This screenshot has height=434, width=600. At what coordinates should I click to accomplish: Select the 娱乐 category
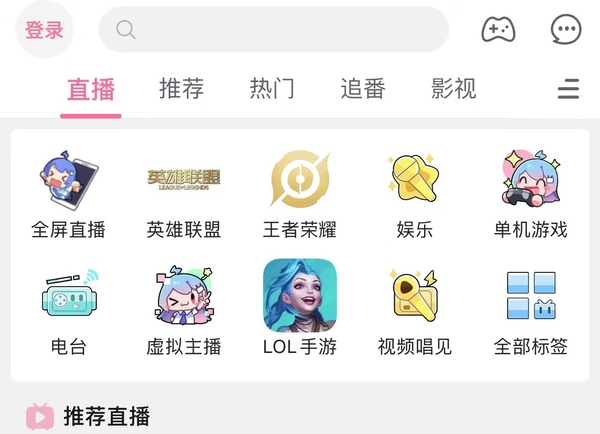pos(415,195)
